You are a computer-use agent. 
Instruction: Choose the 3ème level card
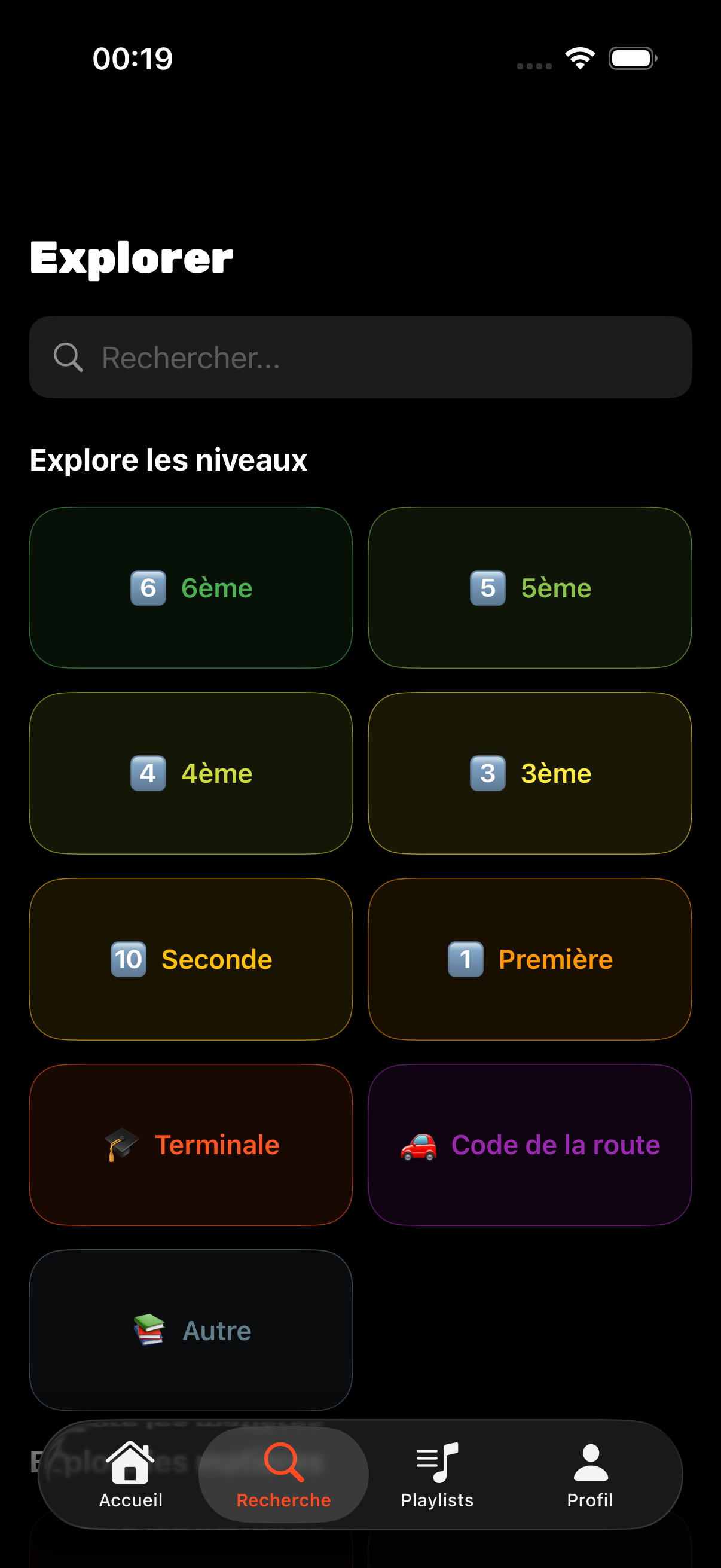point(529,773)
